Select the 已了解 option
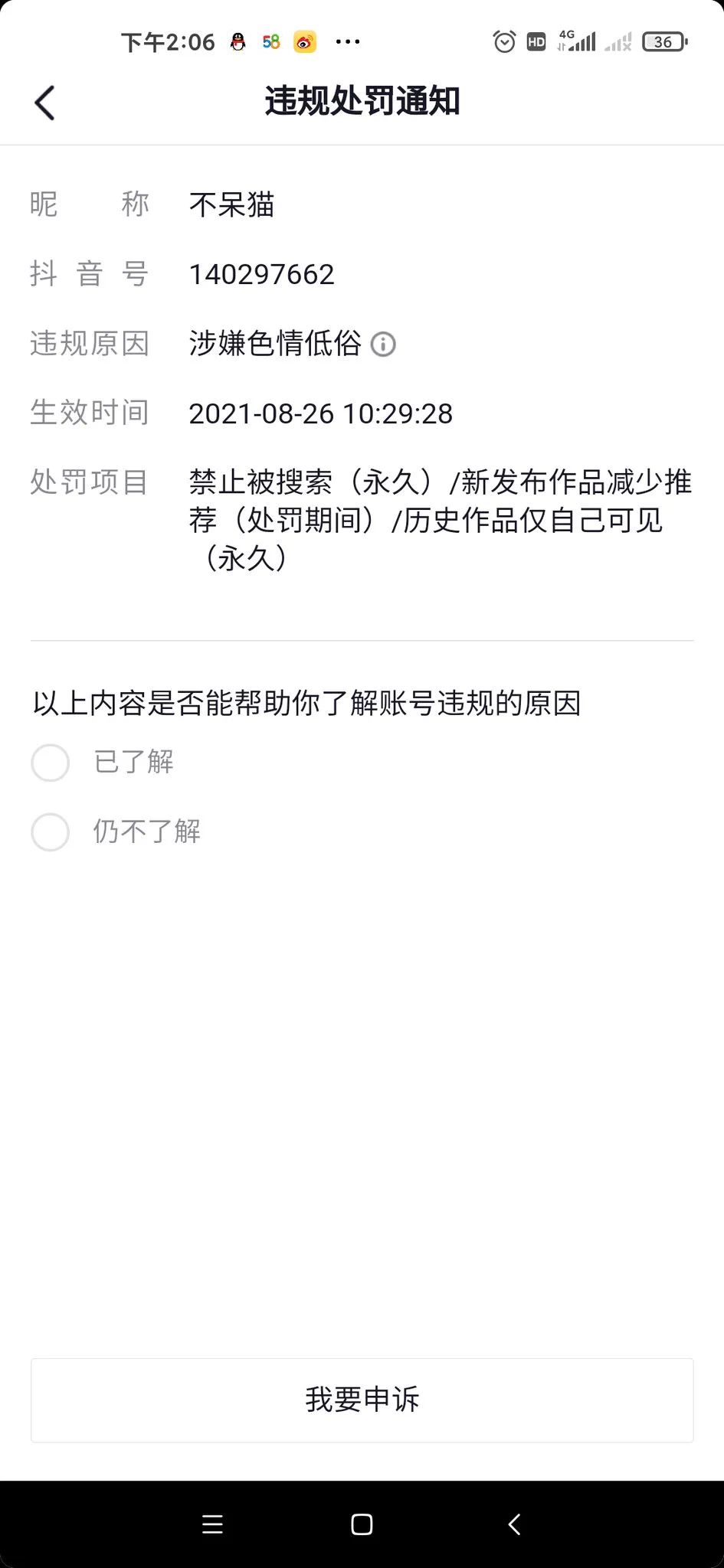The width and height of the screenshot is (724, 1568). click(51, 763)
